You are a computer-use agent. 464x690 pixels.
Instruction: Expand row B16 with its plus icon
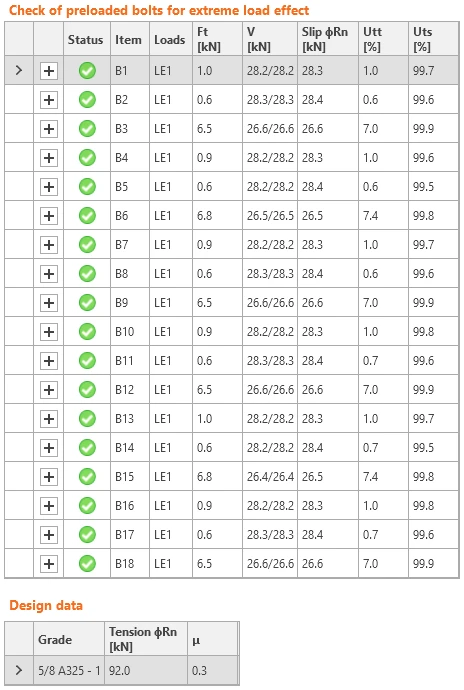click(49, 506)
